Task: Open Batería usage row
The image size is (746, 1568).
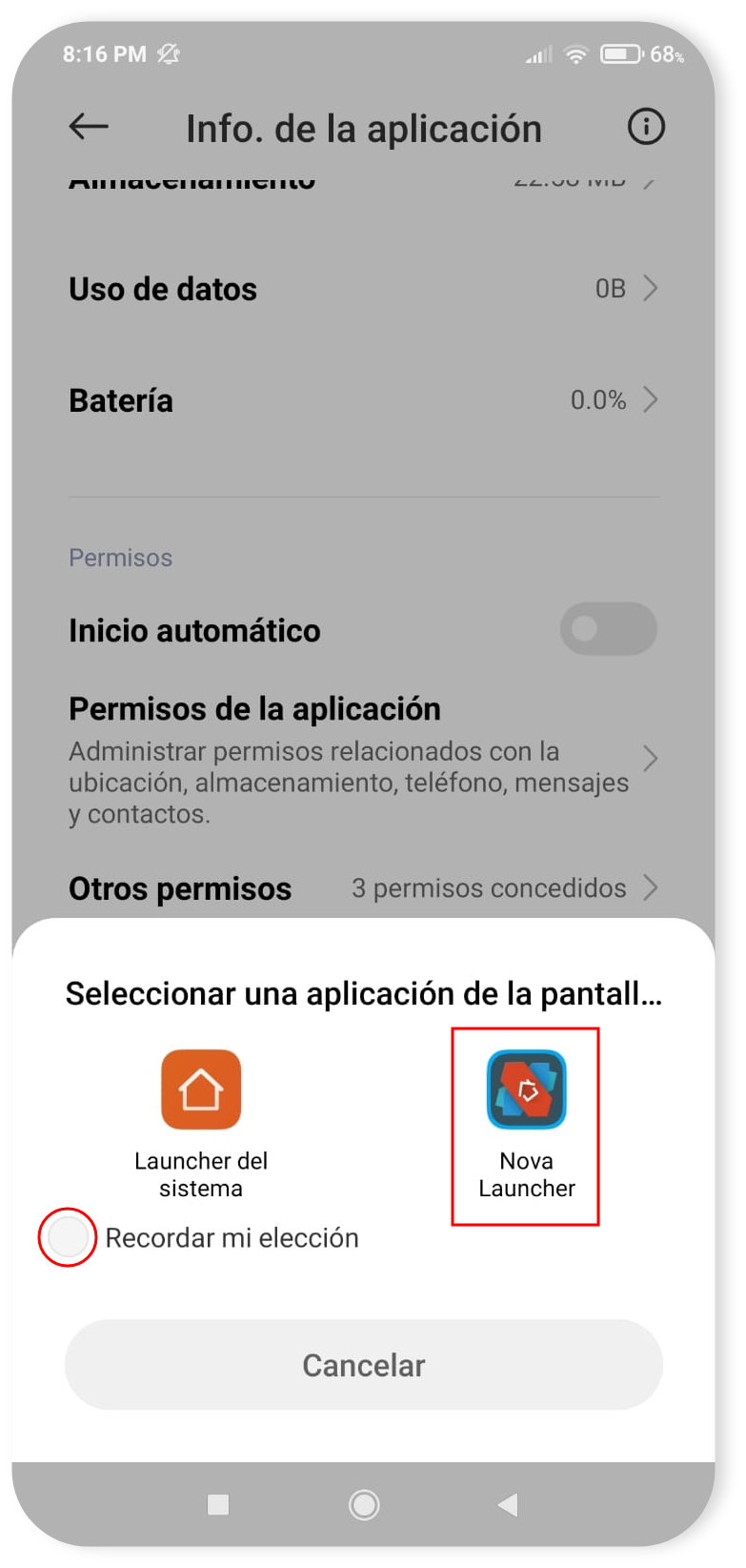Action: coord(363,400)
